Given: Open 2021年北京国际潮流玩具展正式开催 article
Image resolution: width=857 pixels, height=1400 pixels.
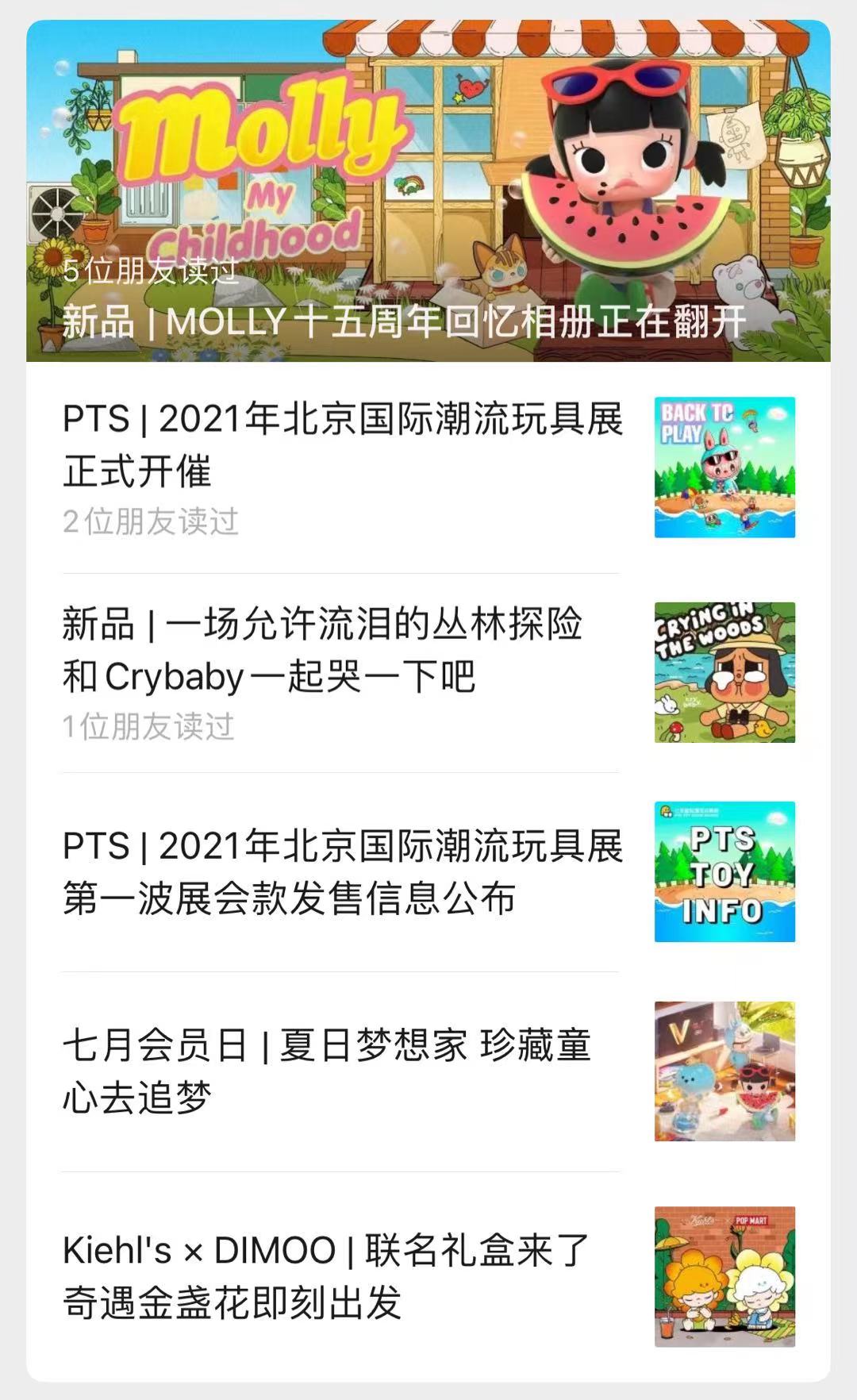Looking at the screenshot, I should (x=428, y=467).
